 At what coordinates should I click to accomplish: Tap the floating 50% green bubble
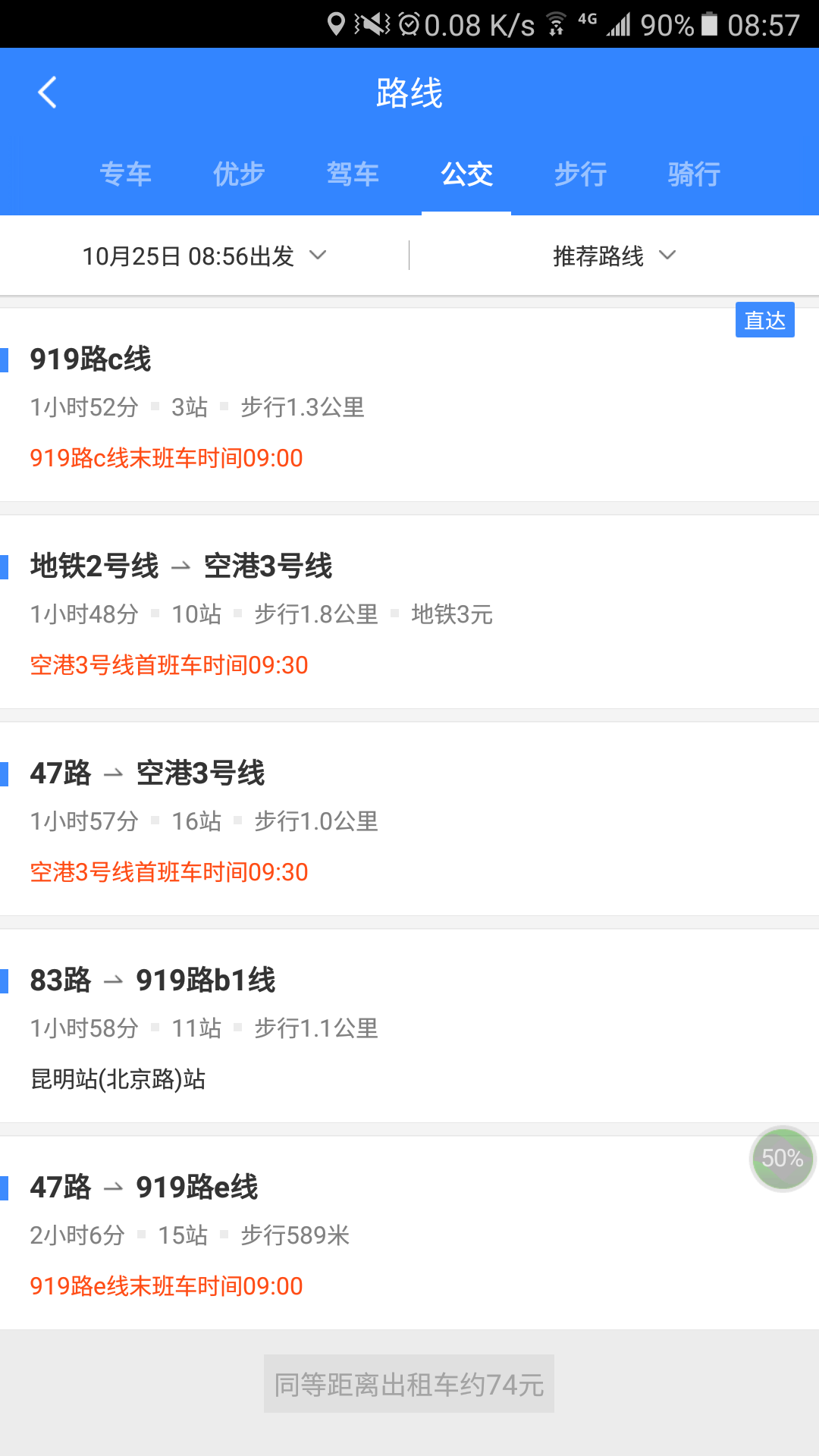tap(782, 1159)
